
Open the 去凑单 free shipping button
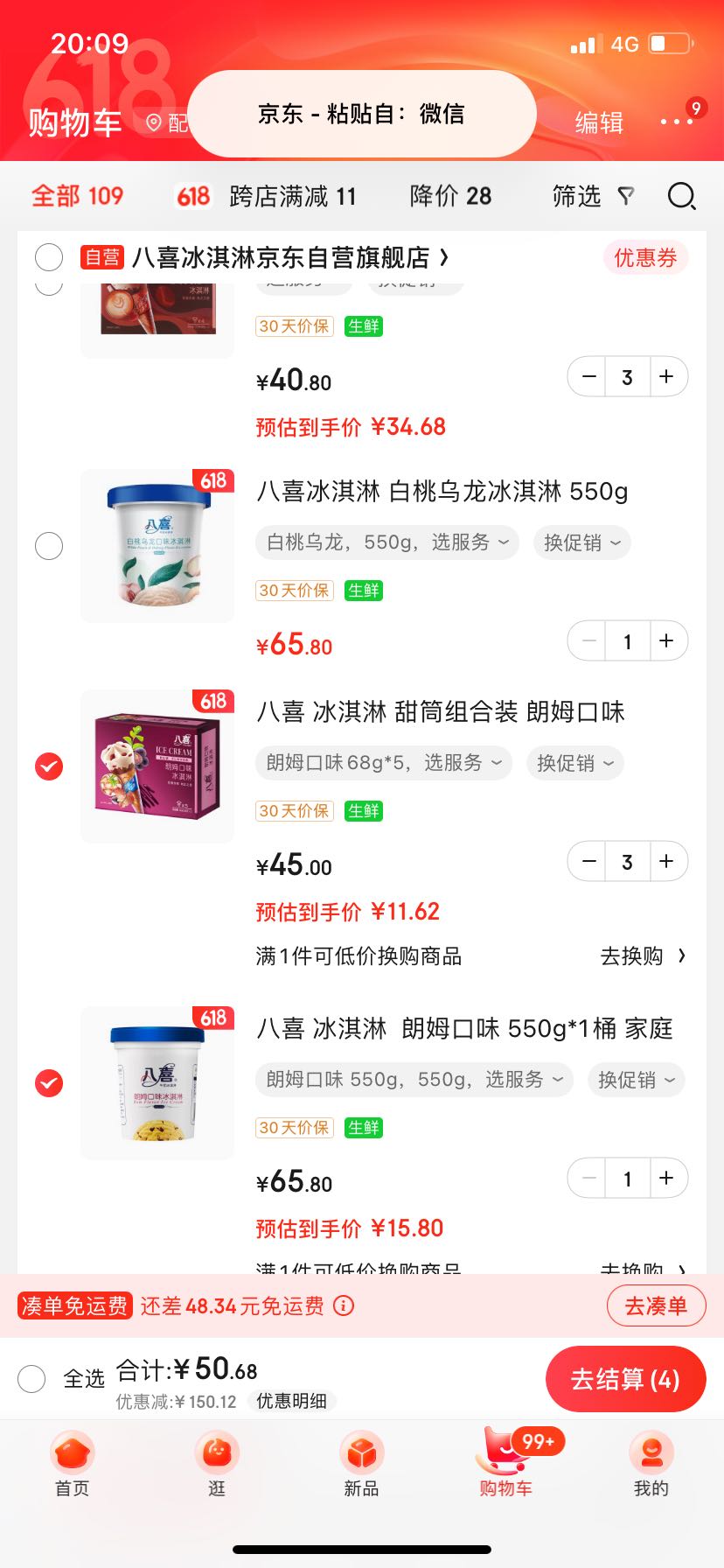coord(656,1305)
